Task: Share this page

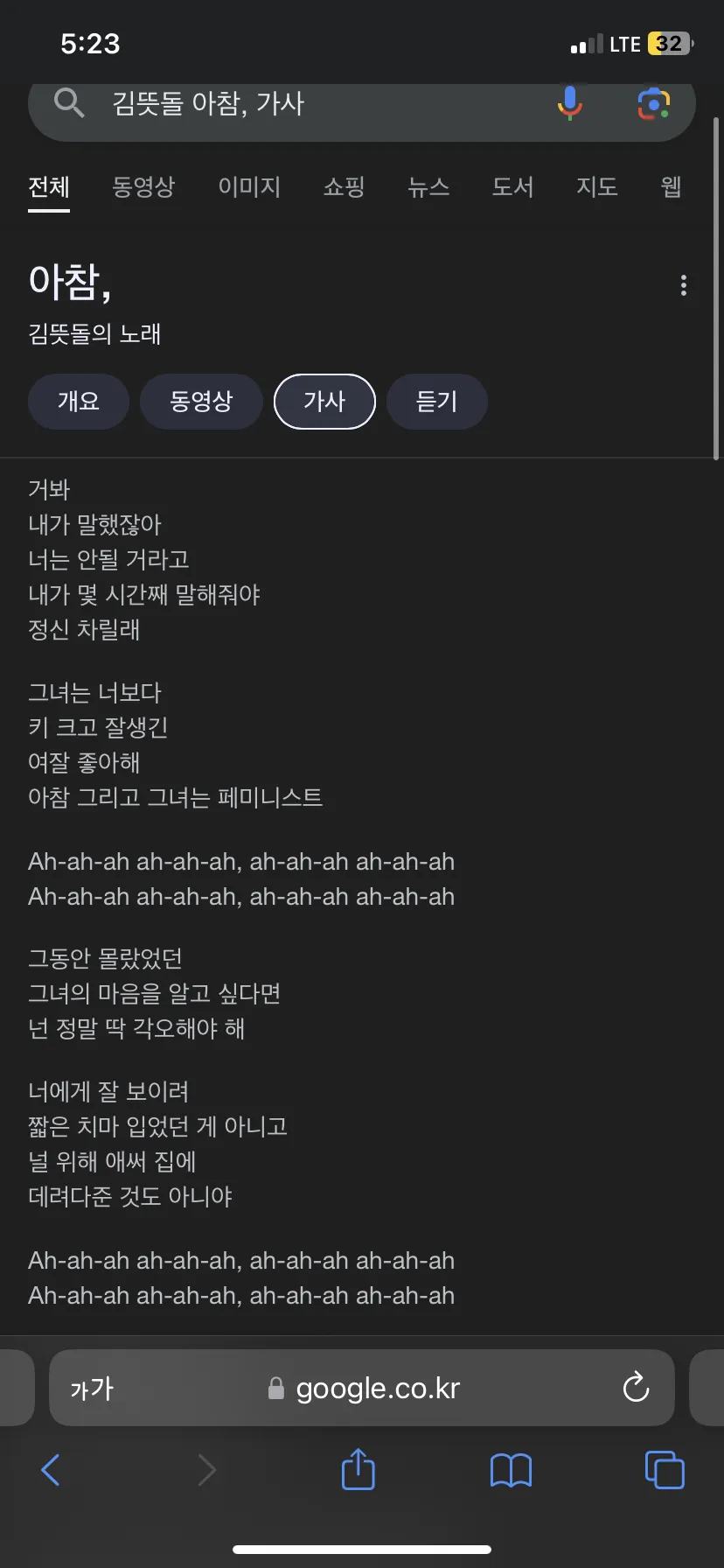Action: pos(358,1469)
